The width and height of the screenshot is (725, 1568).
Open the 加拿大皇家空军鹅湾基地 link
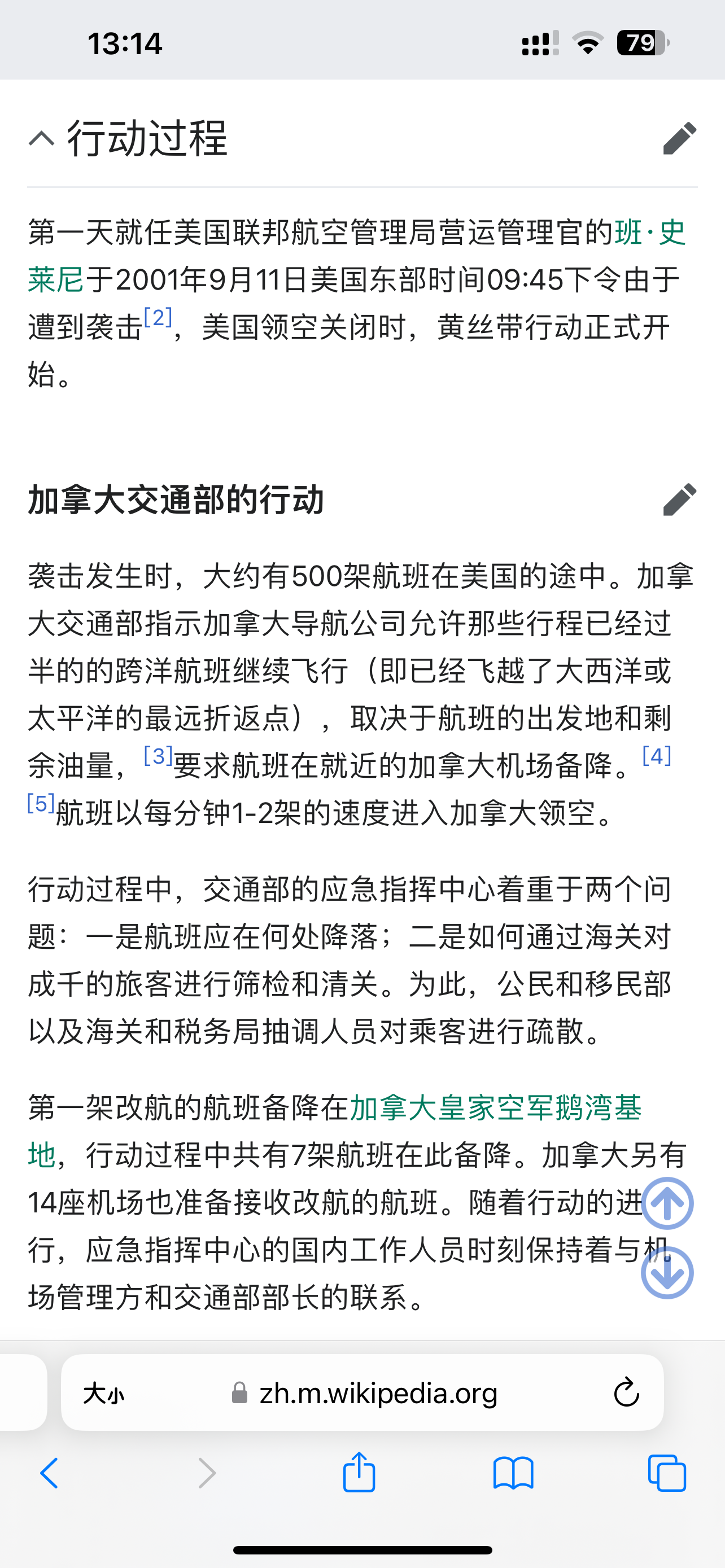(496, 1108)
